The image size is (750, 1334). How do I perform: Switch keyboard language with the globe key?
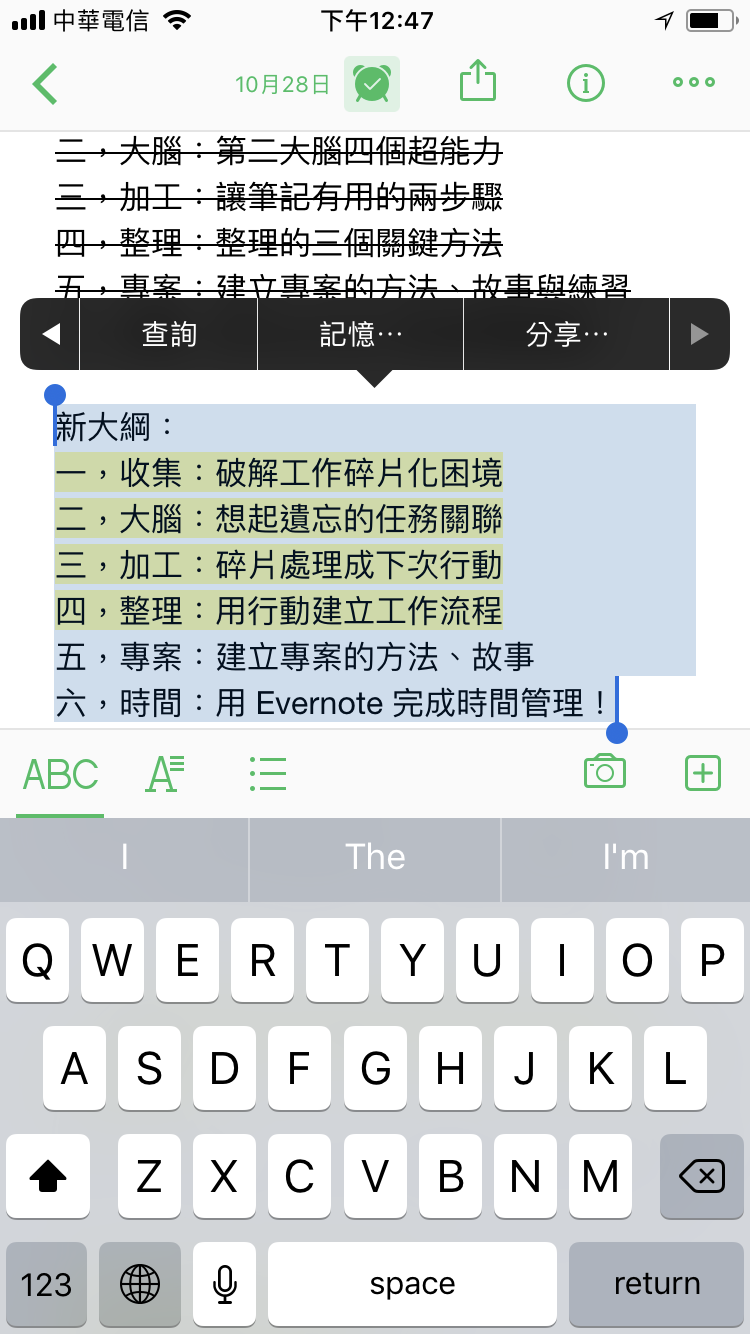(140, 1284)
